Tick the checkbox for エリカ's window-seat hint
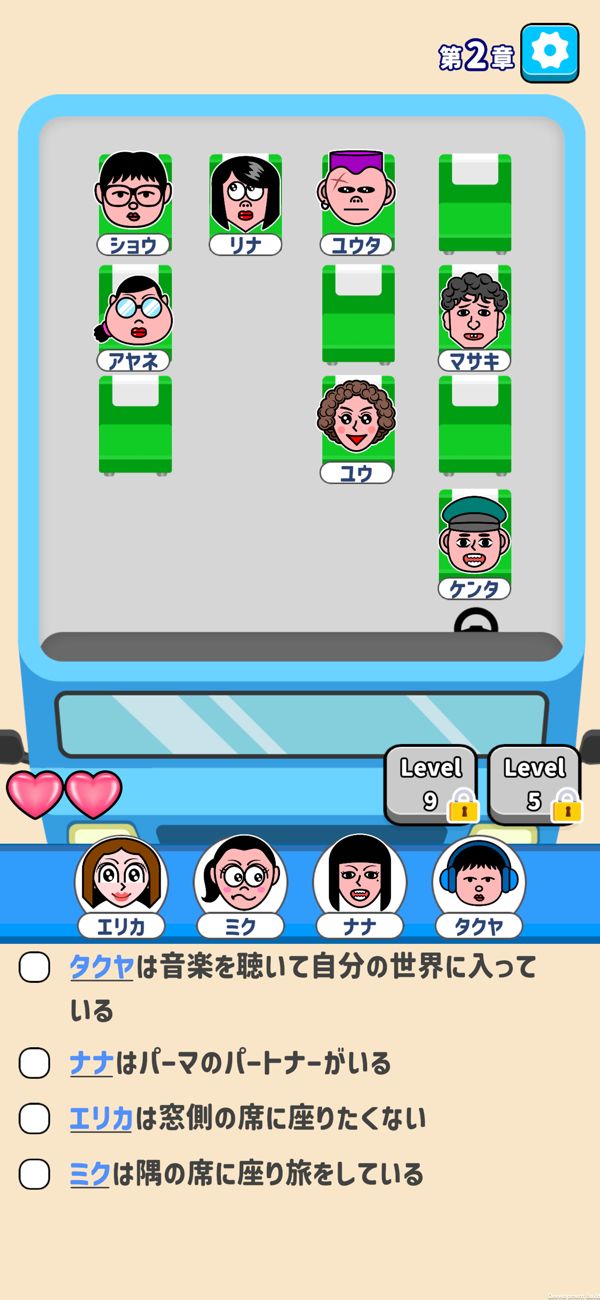 point(35,1118)
